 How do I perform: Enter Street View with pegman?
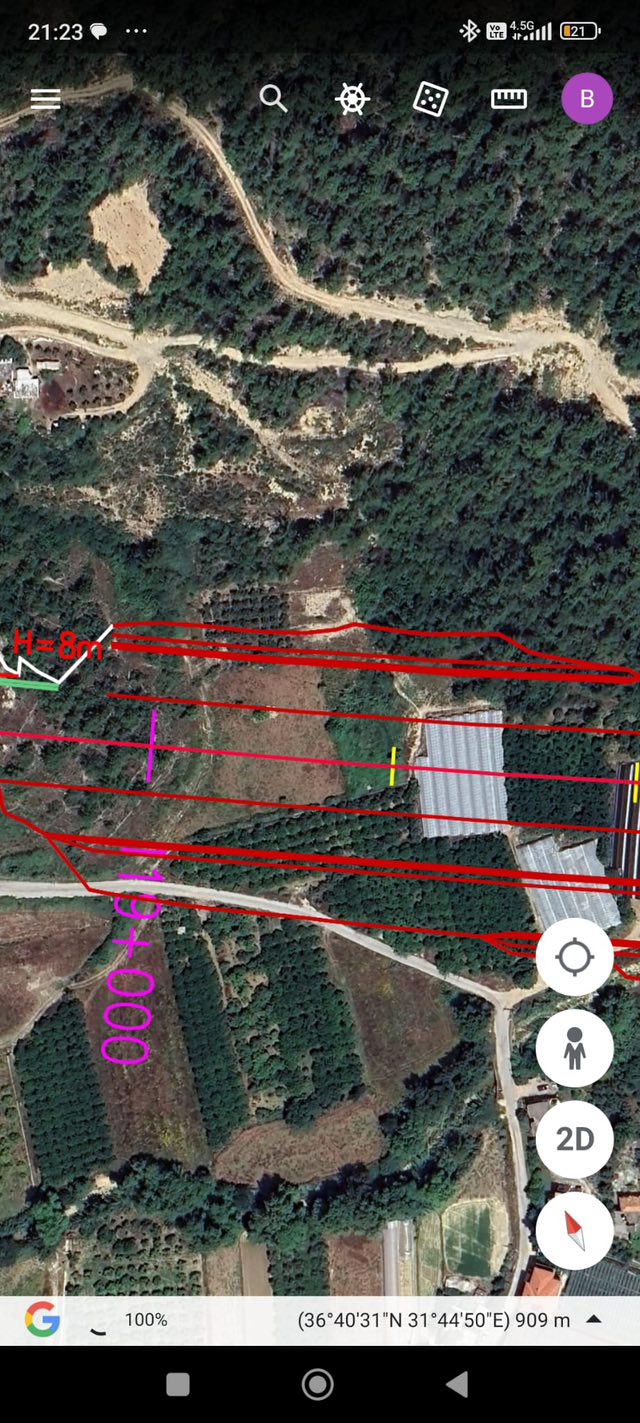click(574, 1048)
